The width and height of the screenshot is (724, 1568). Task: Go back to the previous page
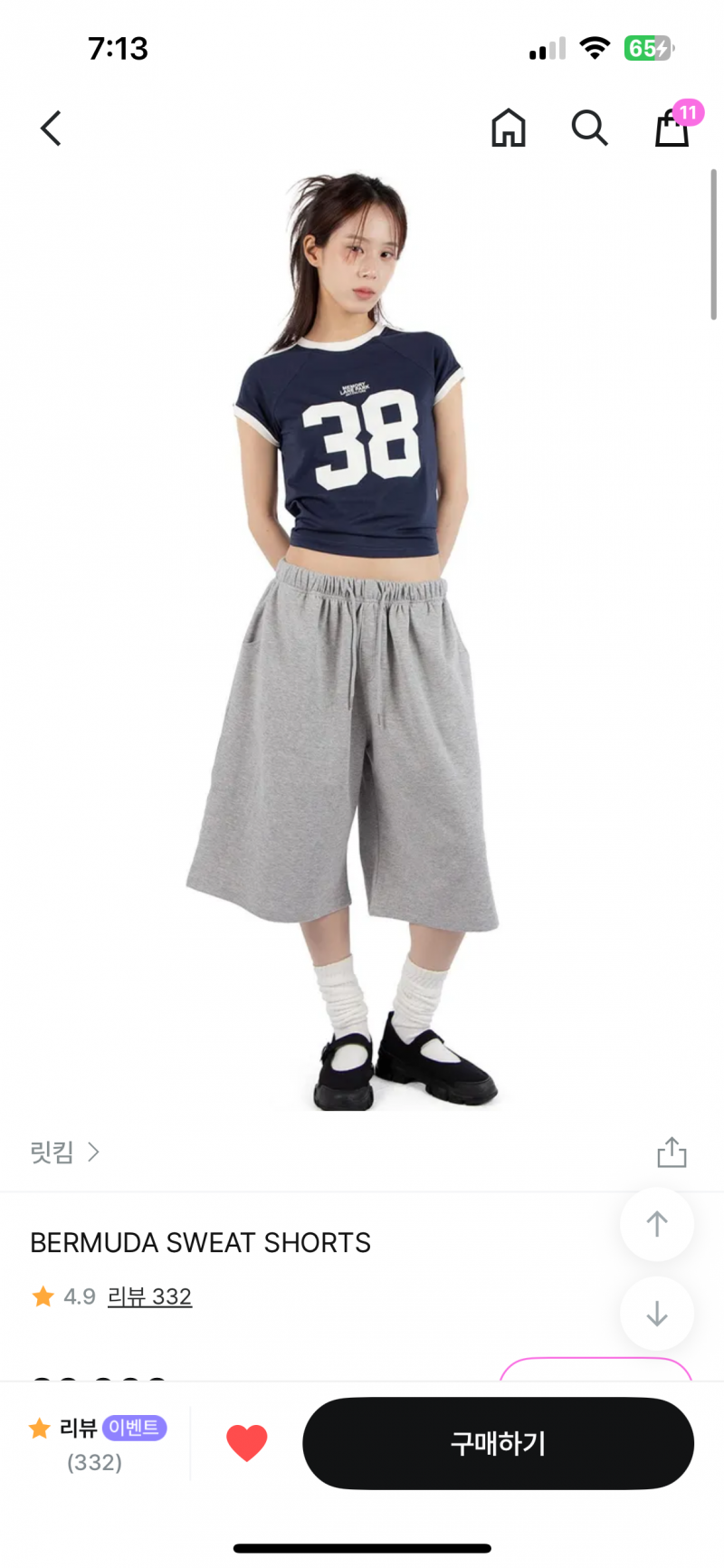point(52,128)
